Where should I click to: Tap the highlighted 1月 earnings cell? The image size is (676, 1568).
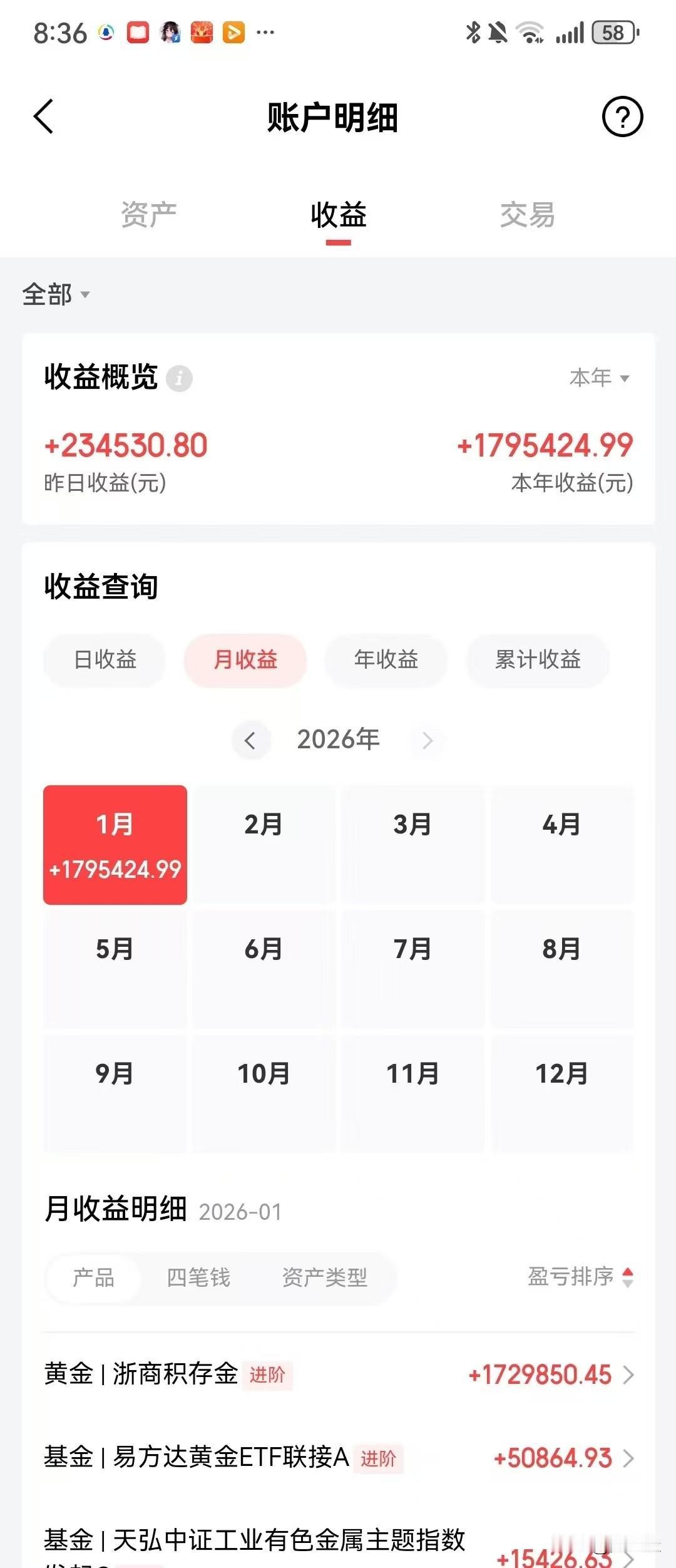(x=115, y=844)
